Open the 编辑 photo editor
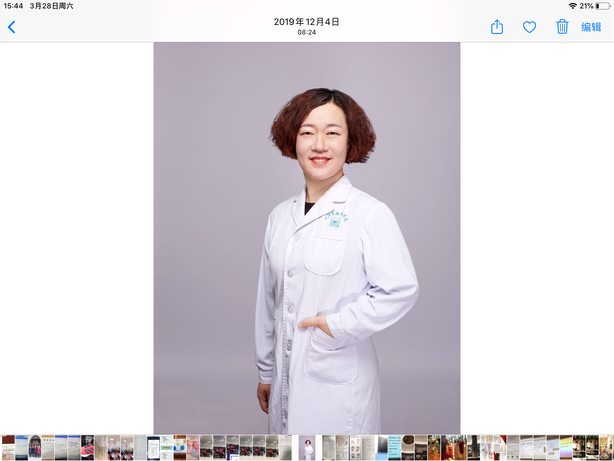Viewport: 614px width, 461px height. pos(591,27)
